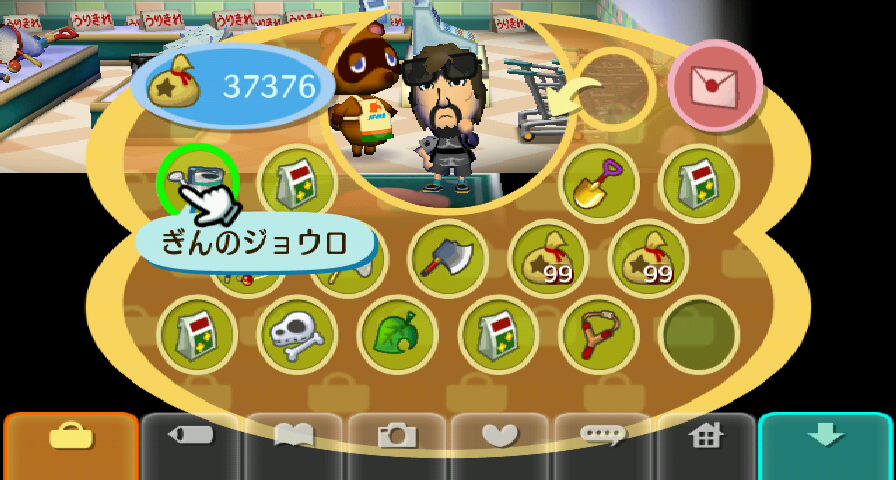Select the golden shovel in pockets
Image resolution: width=896 pixels, height=480 pixels.
[598, 184]
